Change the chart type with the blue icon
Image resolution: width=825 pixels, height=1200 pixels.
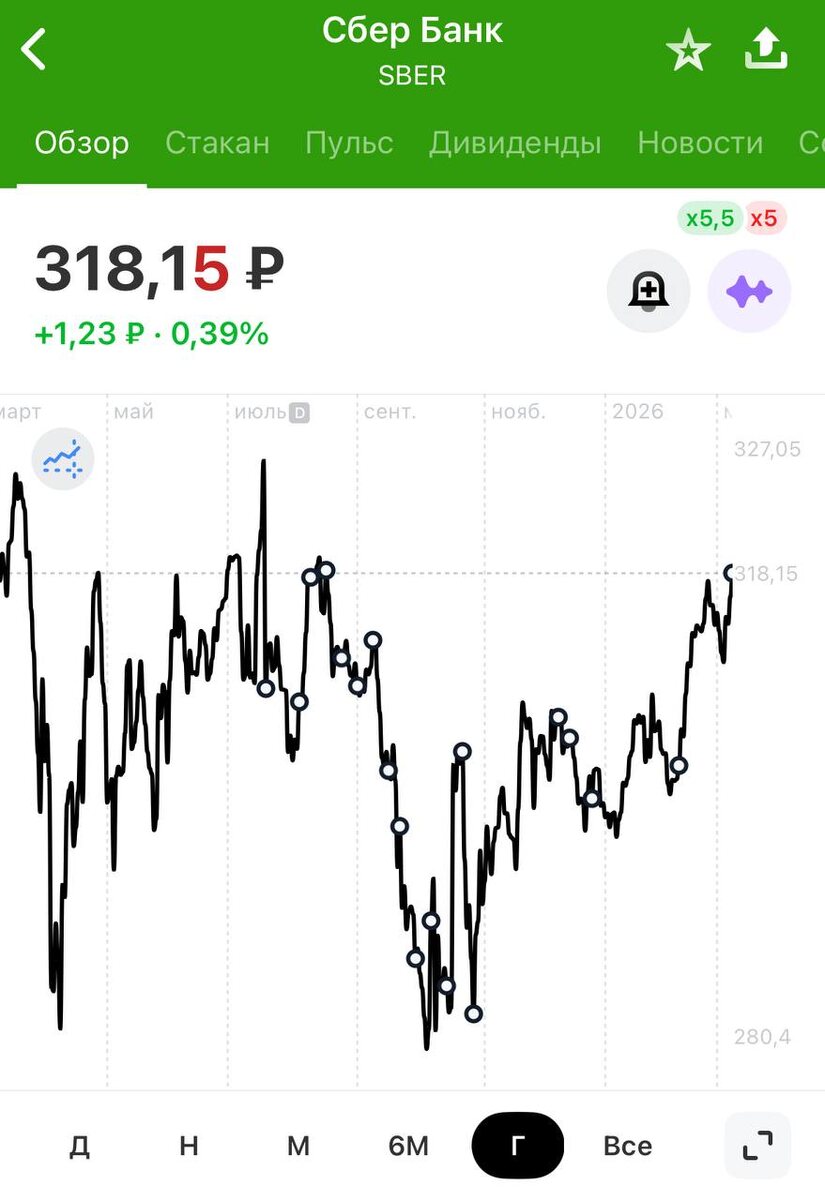click(62, 458)
